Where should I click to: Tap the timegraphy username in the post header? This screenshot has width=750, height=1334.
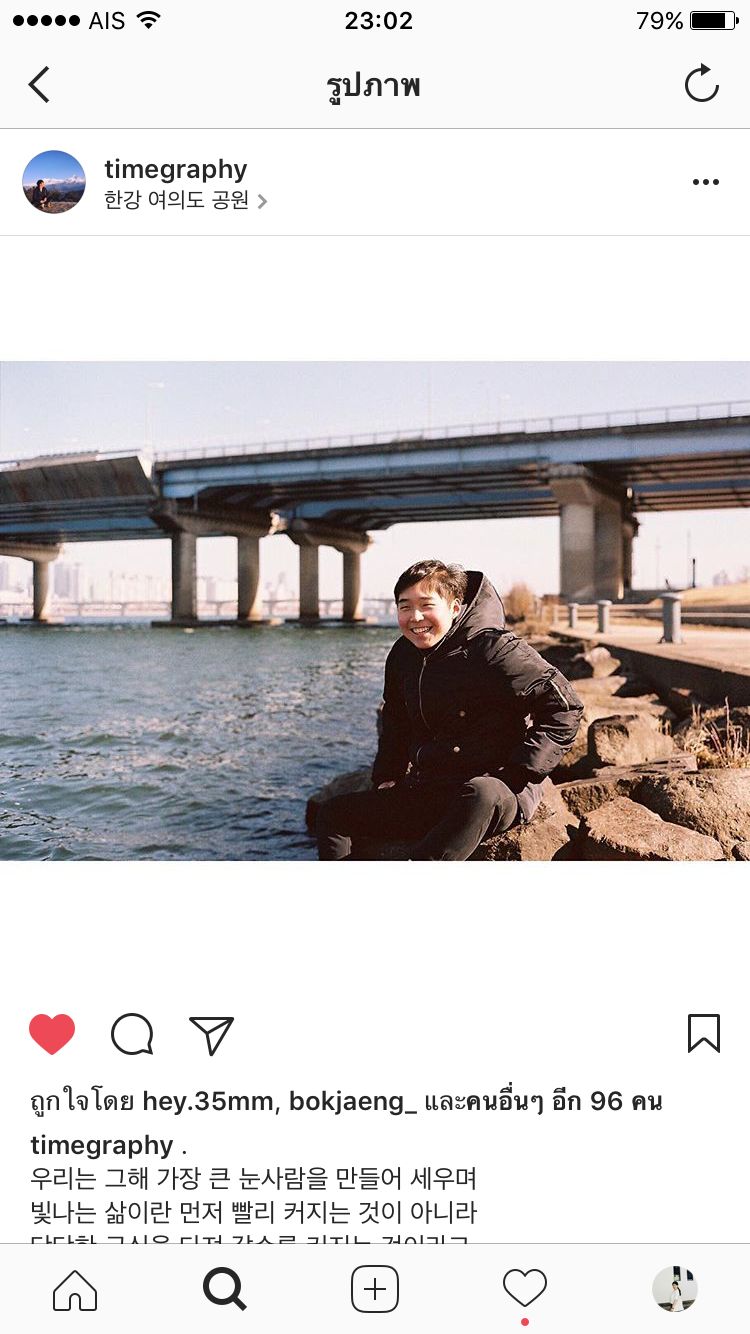[x=176, y=169]
